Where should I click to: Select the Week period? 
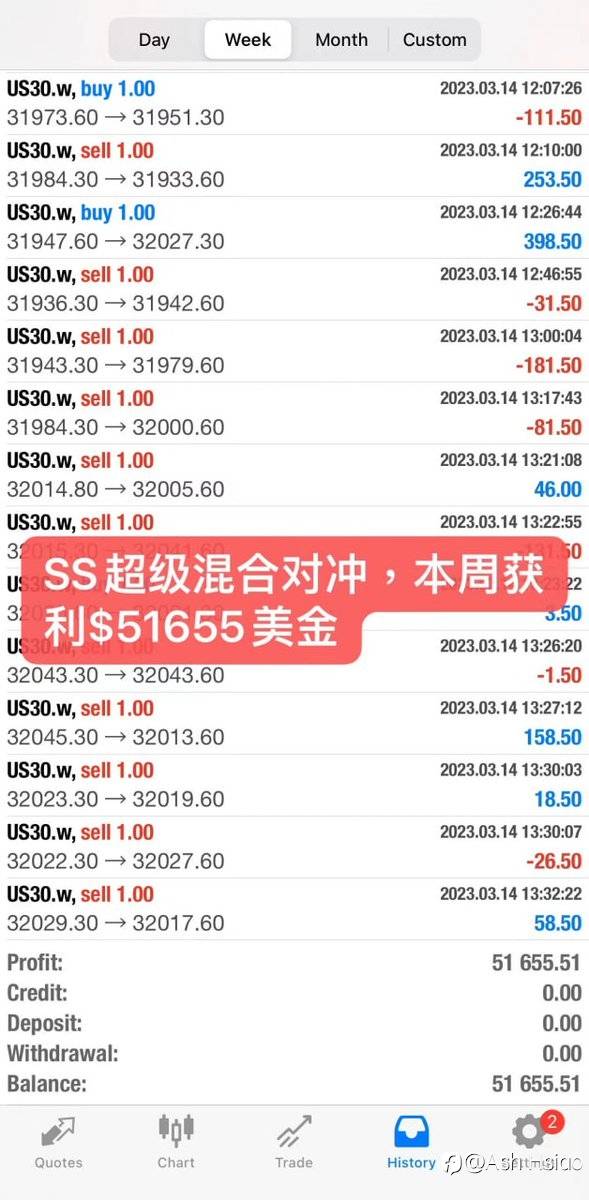(248, 40)
